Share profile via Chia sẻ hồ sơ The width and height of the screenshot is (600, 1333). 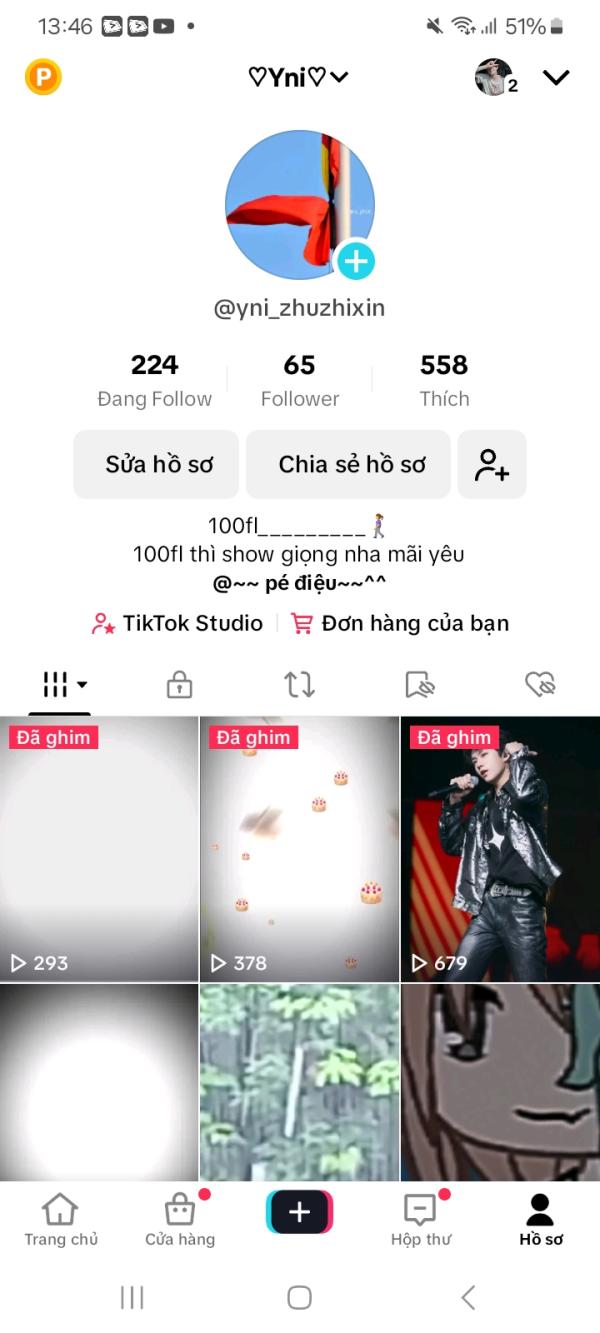(351, 464)
